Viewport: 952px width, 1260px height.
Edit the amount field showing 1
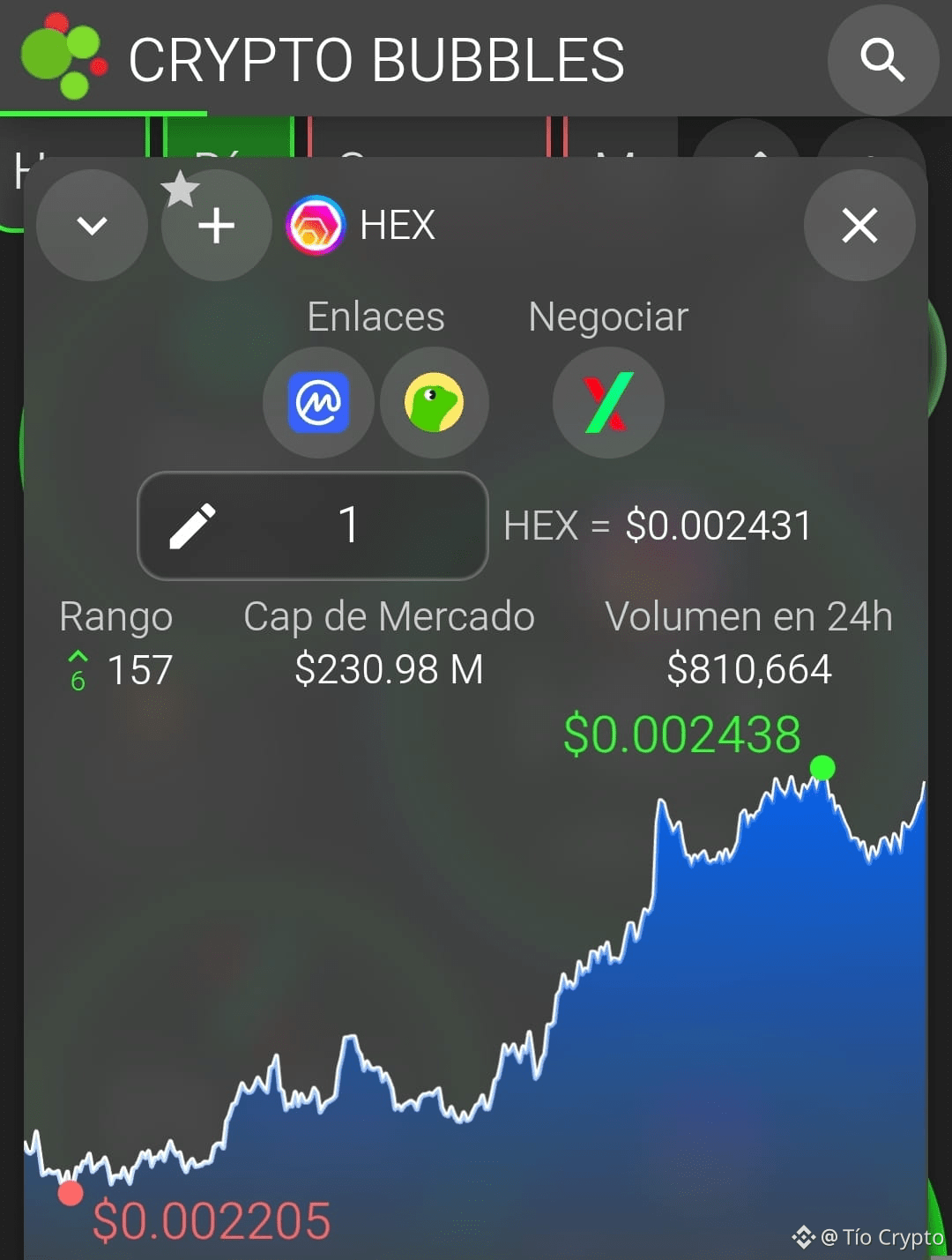(348, 524)
